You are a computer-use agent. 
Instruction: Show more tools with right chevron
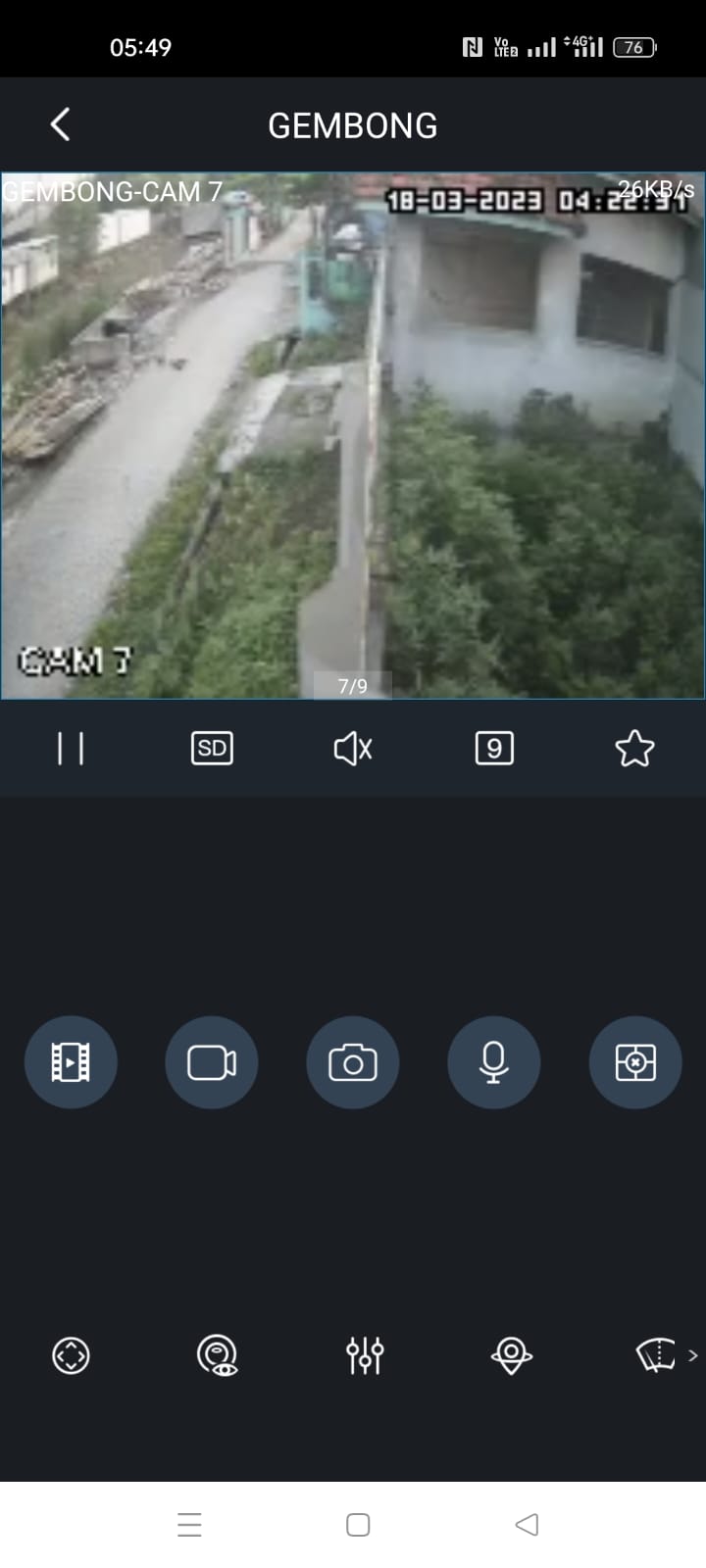click(693, 1355)
